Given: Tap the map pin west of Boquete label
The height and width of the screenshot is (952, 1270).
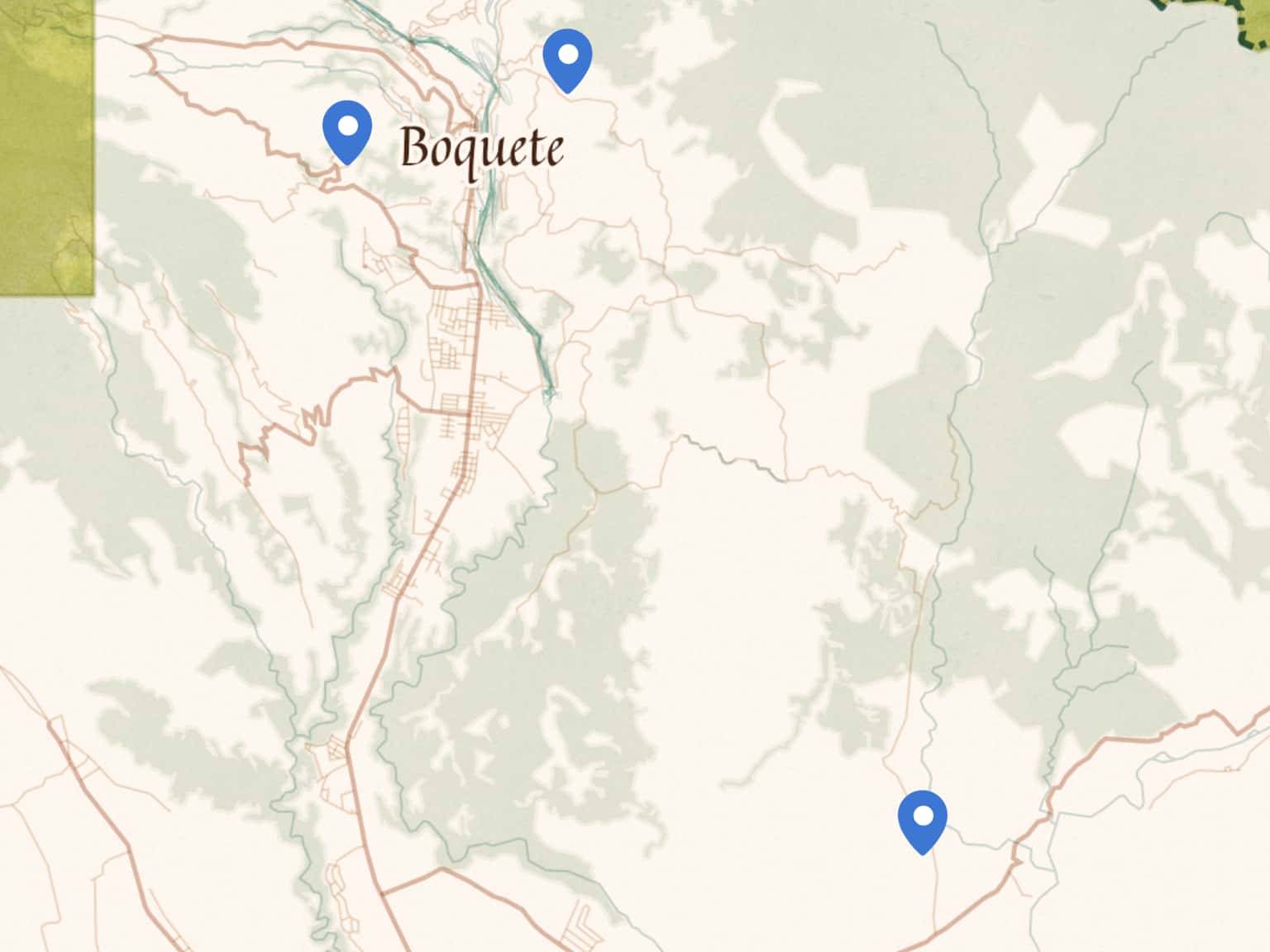Looking at the screenshot, I should click(347, 129).
